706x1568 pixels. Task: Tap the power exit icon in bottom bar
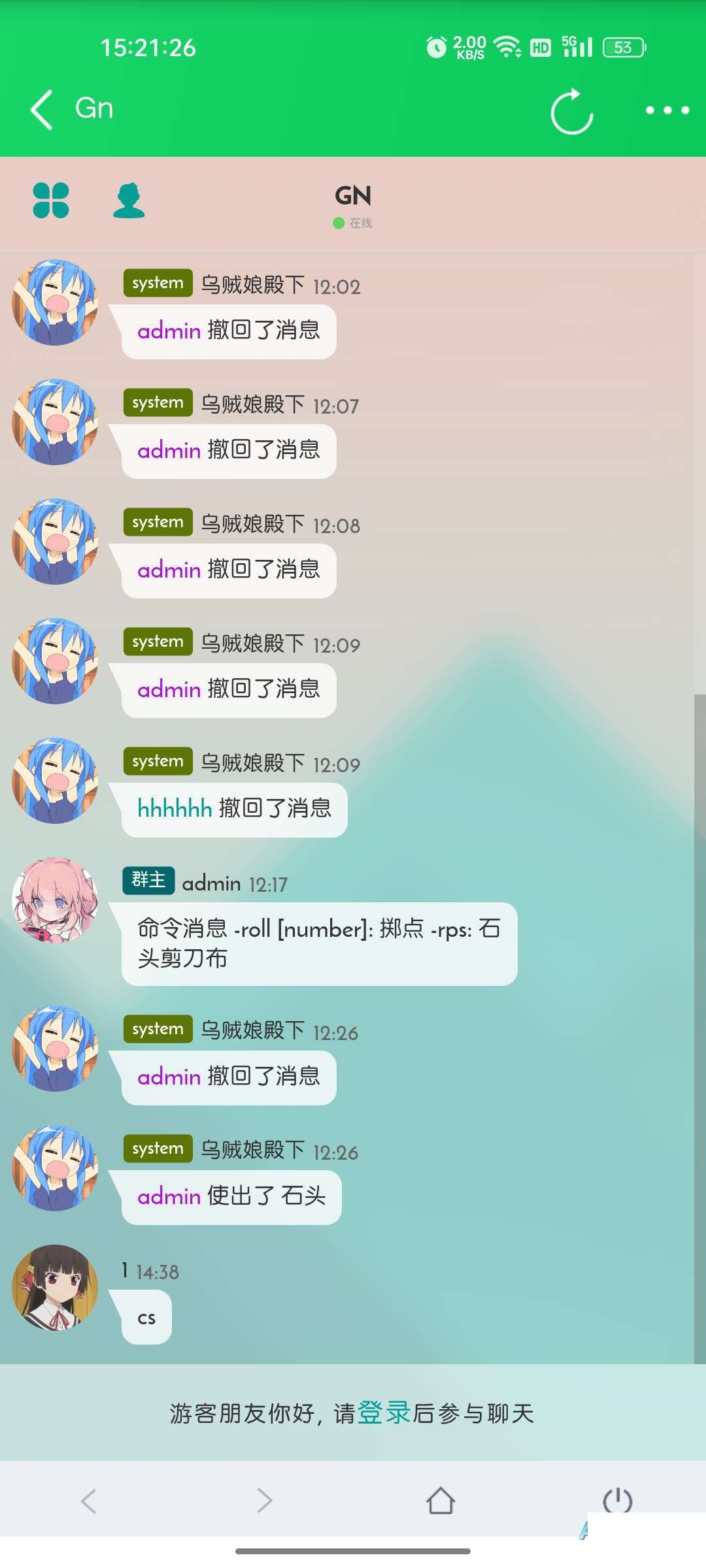point(617,1500)
